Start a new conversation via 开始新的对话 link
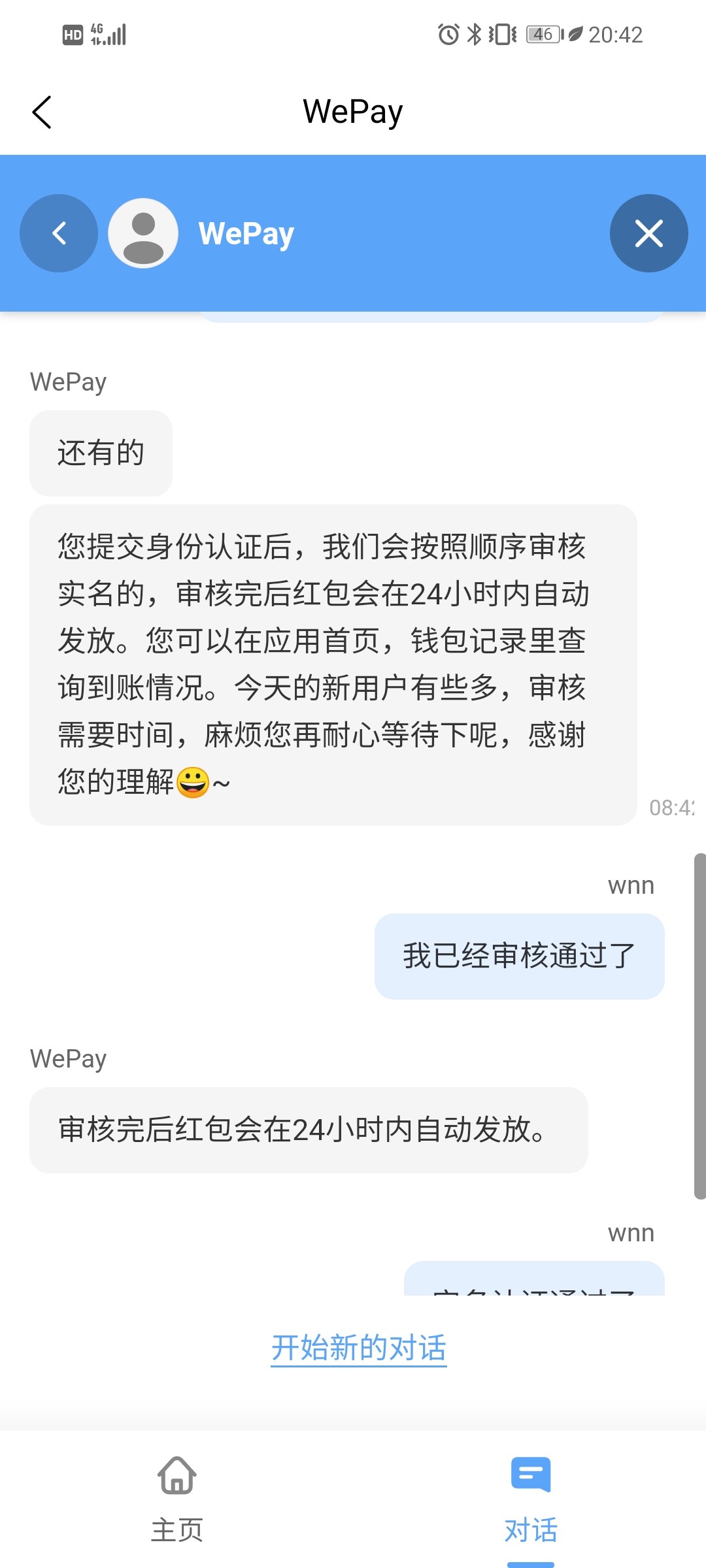 359,1348
